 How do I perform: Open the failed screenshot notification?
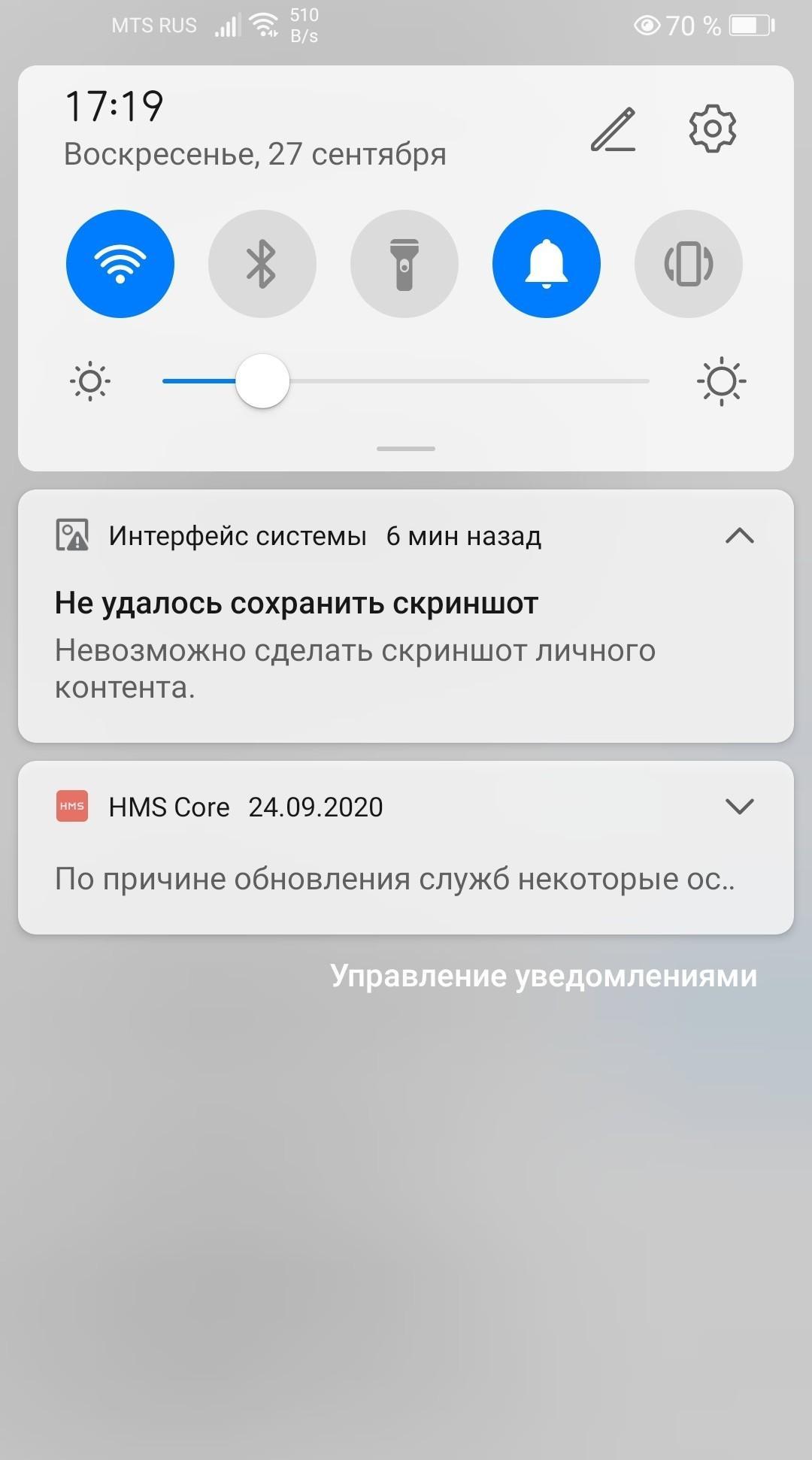coord(406,616)
